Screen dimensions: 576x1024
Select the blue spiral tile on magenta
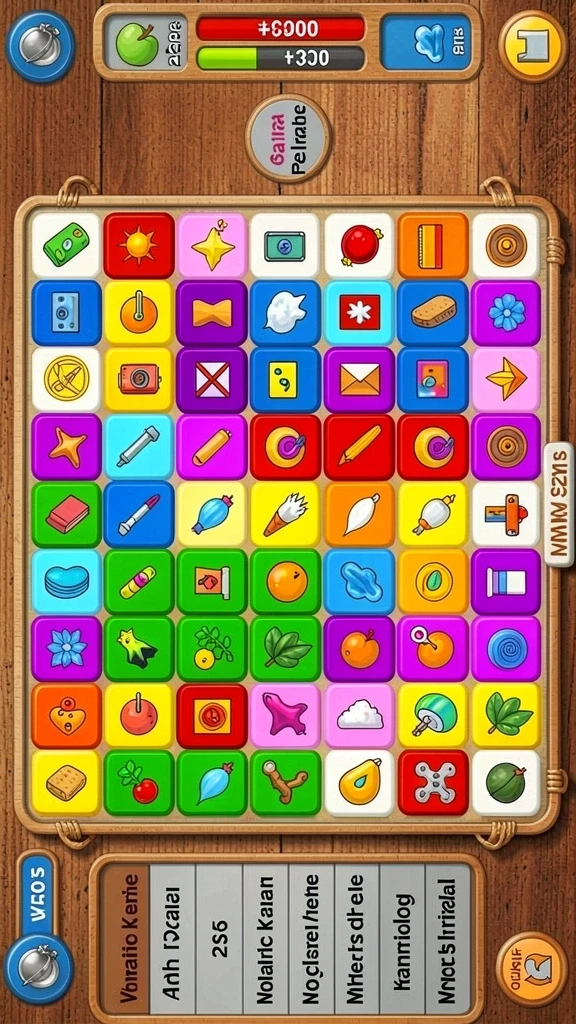(506, 648)
